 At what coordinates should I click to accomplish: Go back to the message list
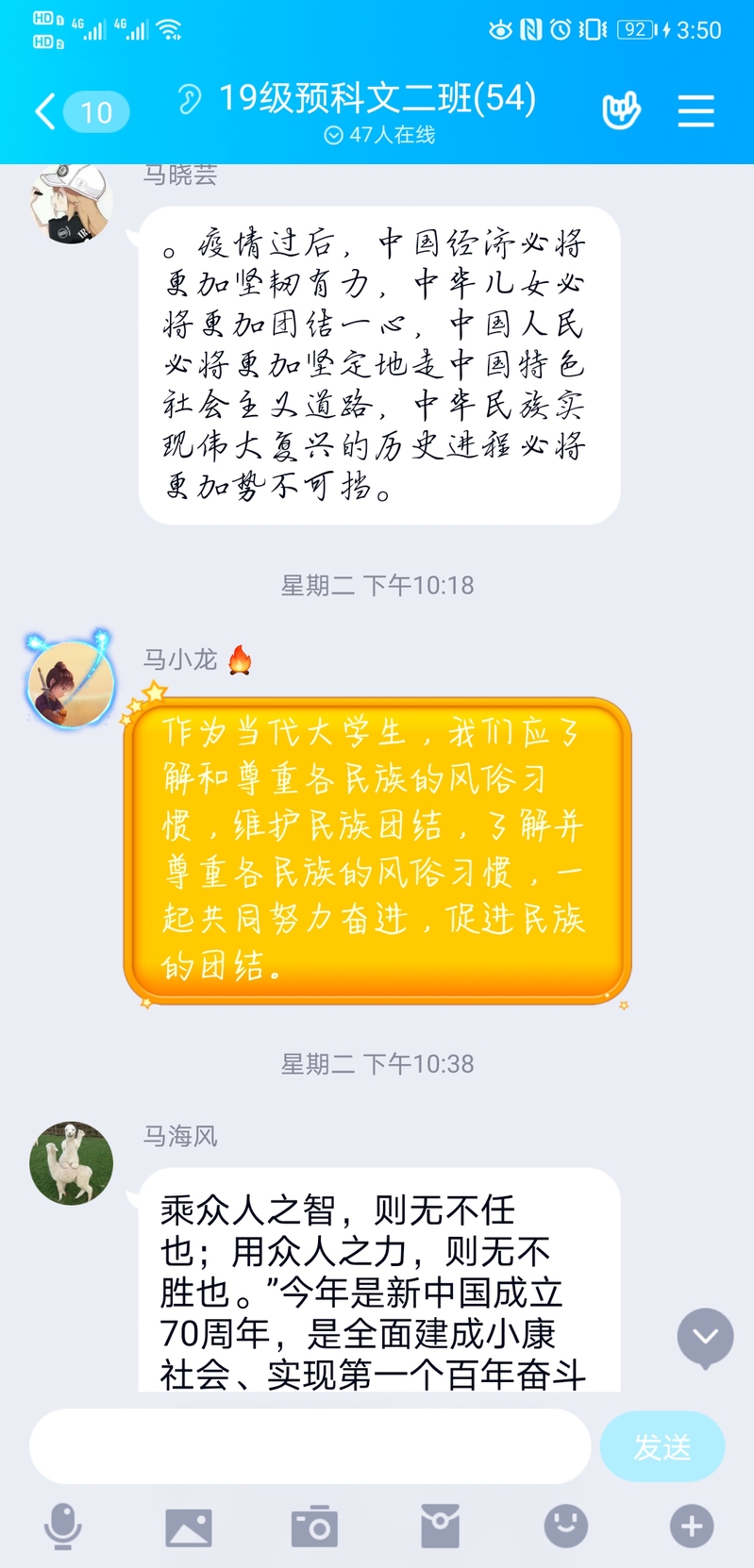click(x=47, y=112)
